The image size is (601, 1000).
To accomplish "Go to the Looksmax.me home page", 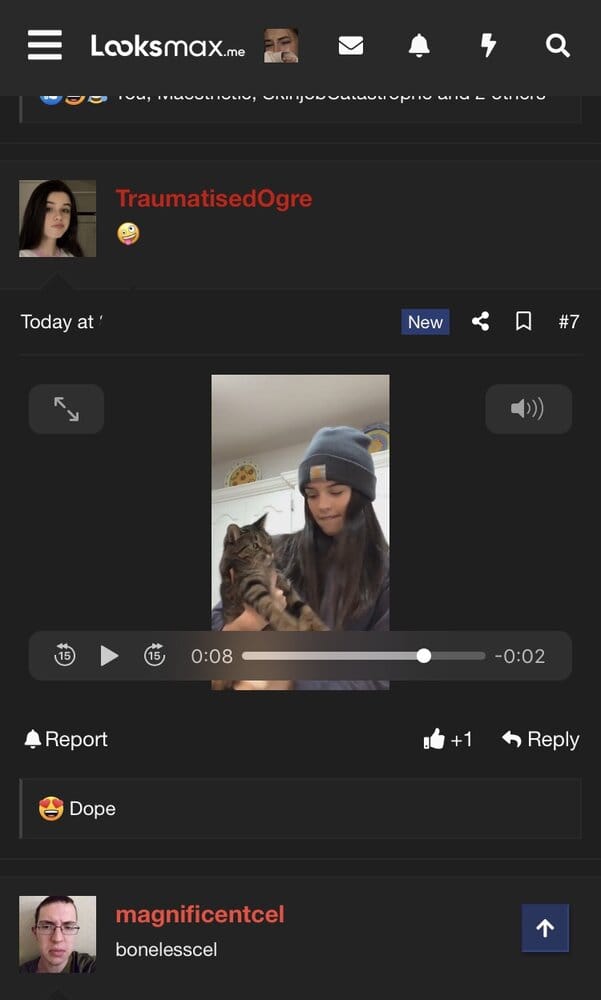I will coord(167,46).
